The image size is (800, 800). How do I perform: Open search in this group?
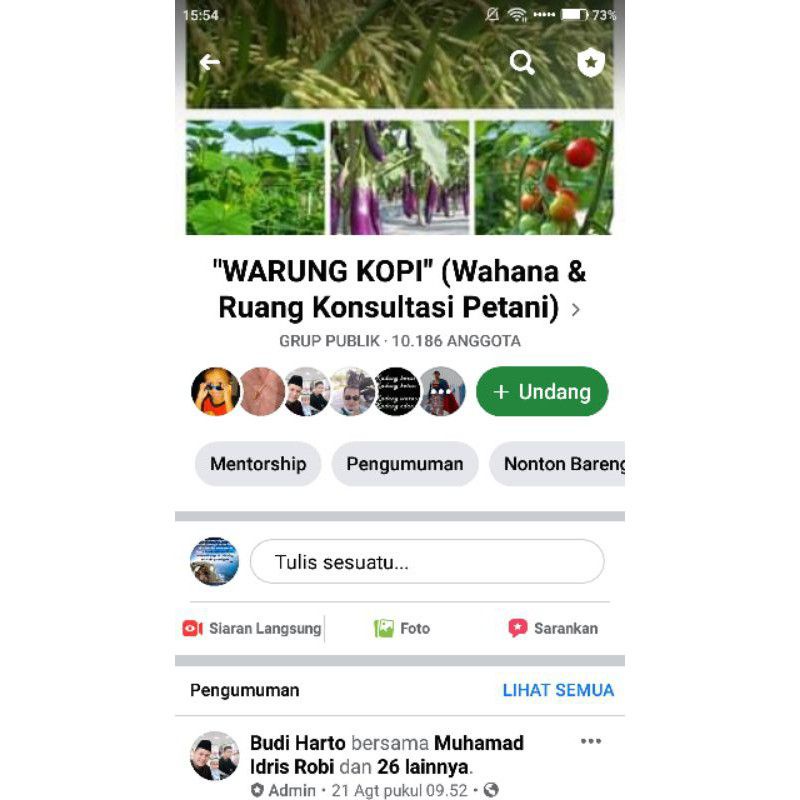pos(522,63)
